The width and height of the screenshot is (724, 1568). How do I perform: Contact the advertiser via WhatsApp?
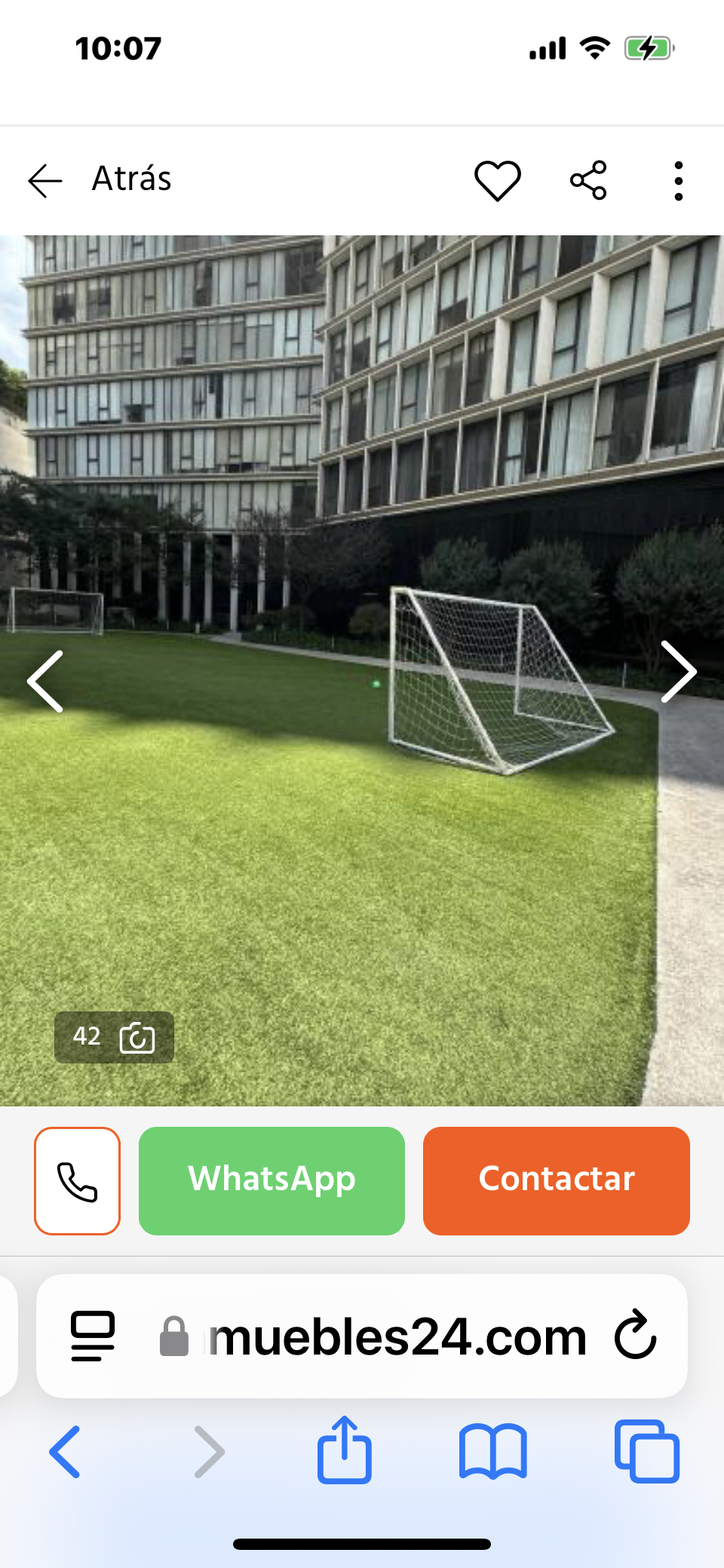tap(271, 1181)
